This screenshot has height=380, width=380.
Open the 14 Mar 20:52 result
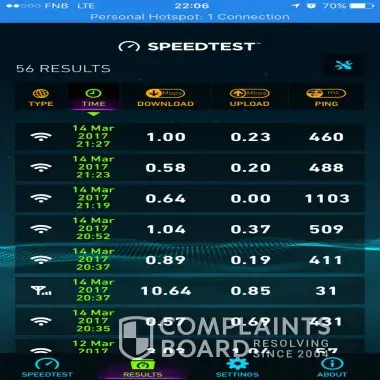pos(190,229)
